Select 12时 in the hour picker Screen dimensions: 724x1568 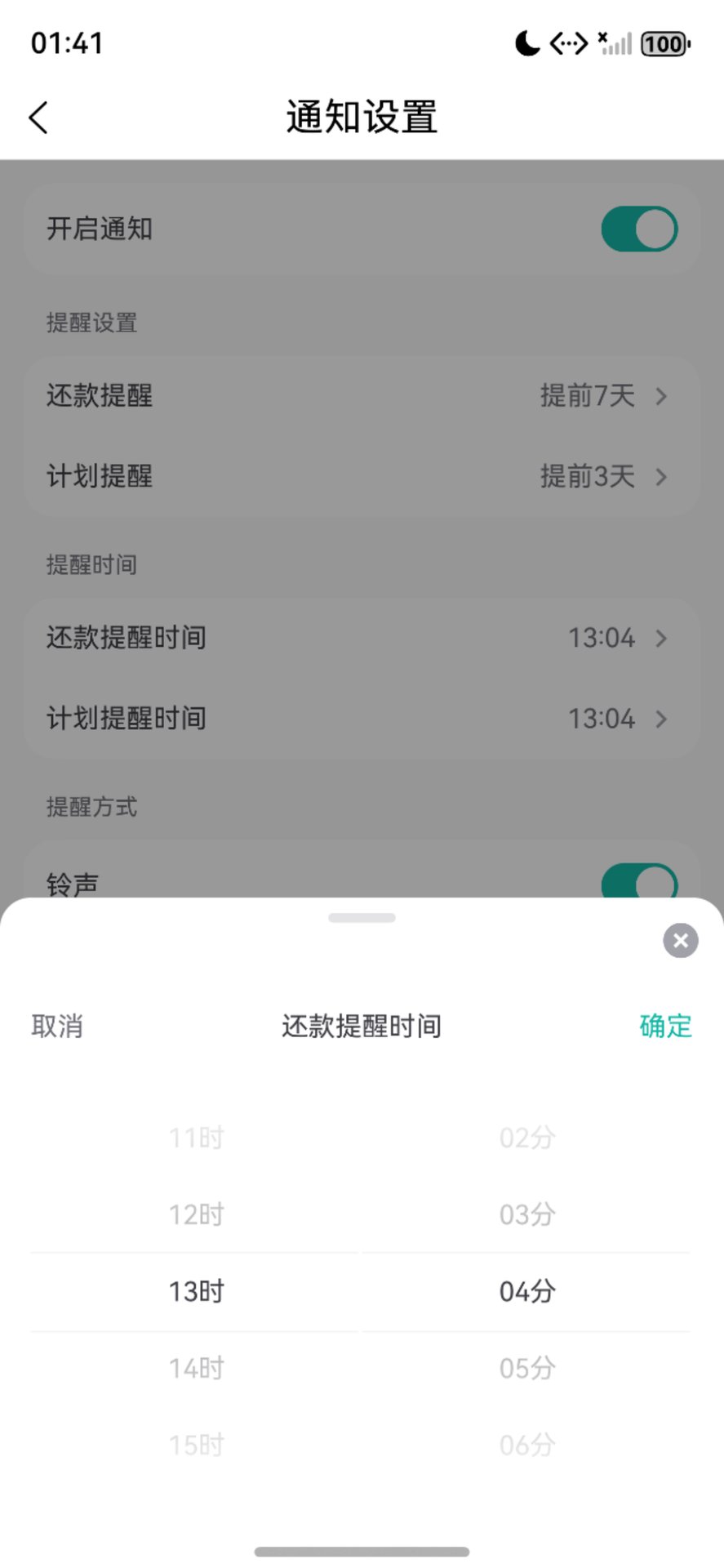[x=196, y=1214]
